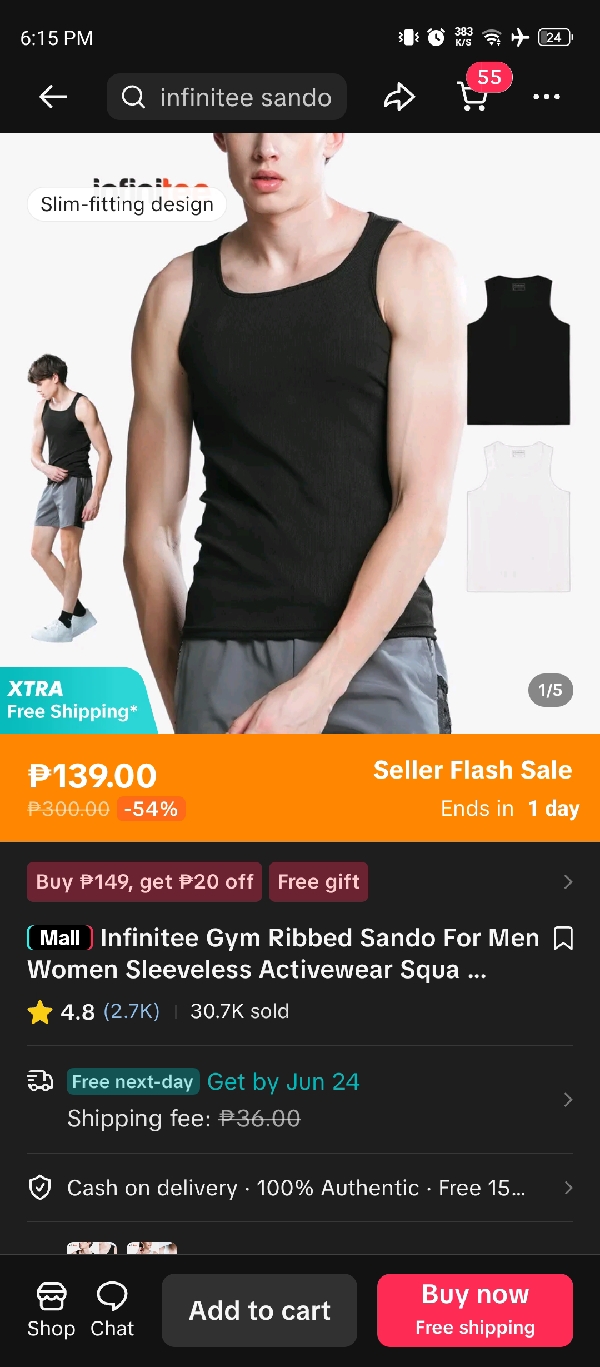Go back using the arrow icon

[x=52, y=97]
